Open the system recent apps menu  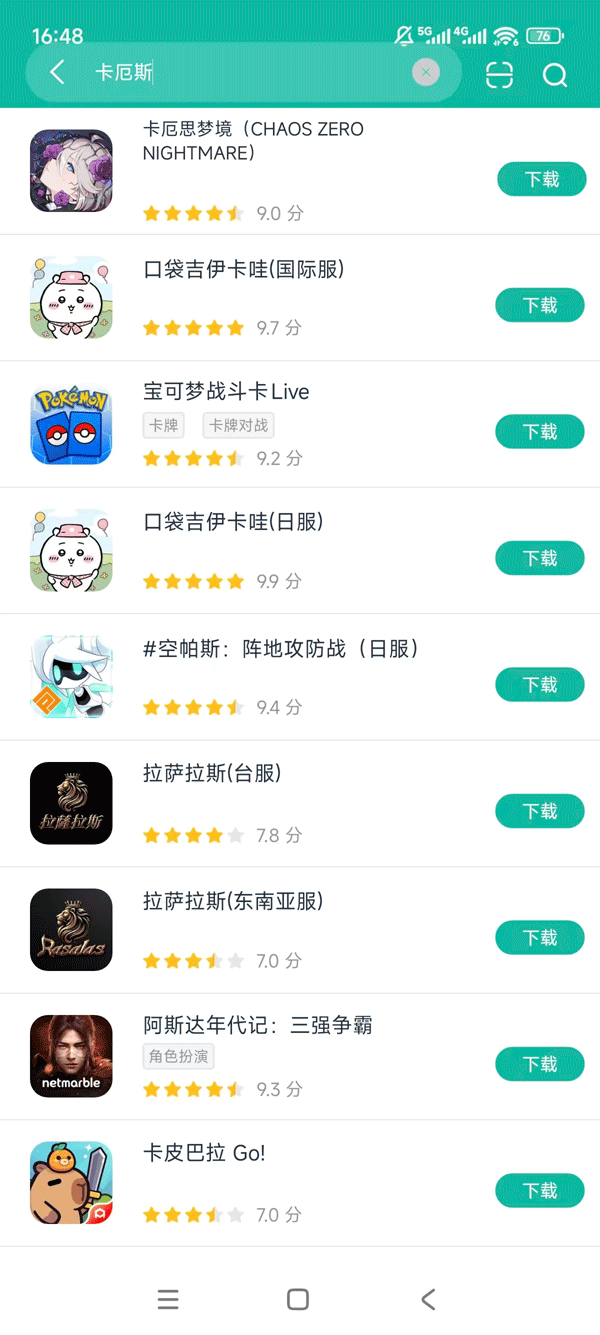pos(168,1299)
